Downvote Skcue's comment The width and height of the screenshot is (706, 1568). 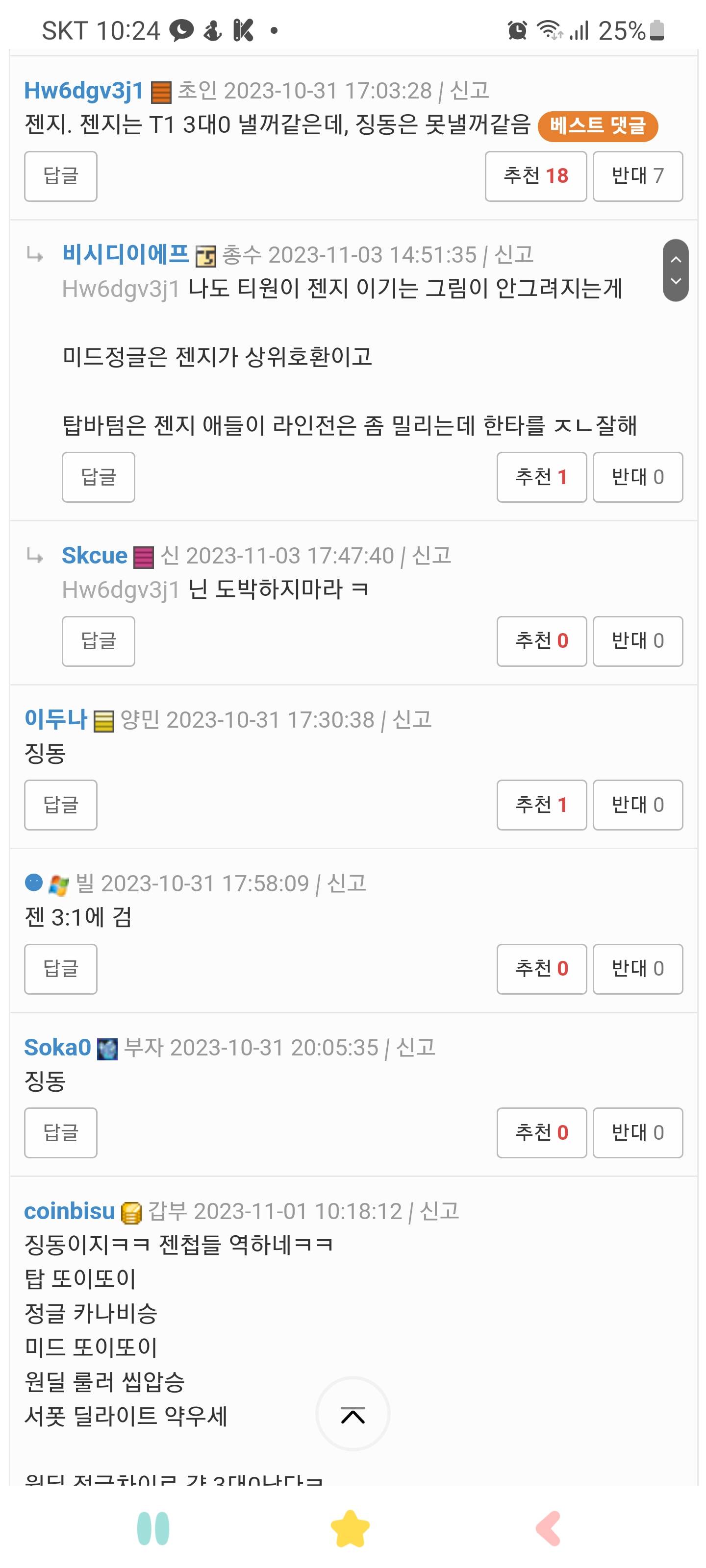[637, 641]
